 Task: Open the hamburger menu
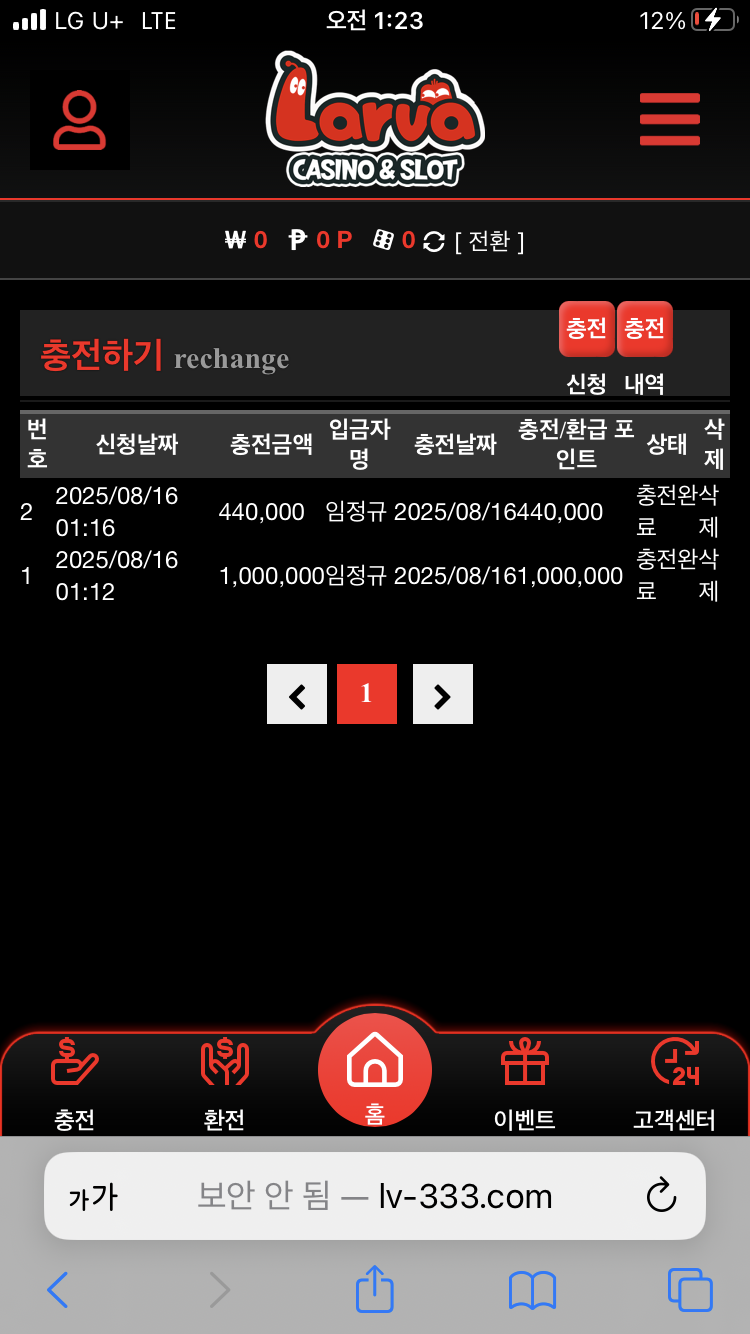pos(669,119)
